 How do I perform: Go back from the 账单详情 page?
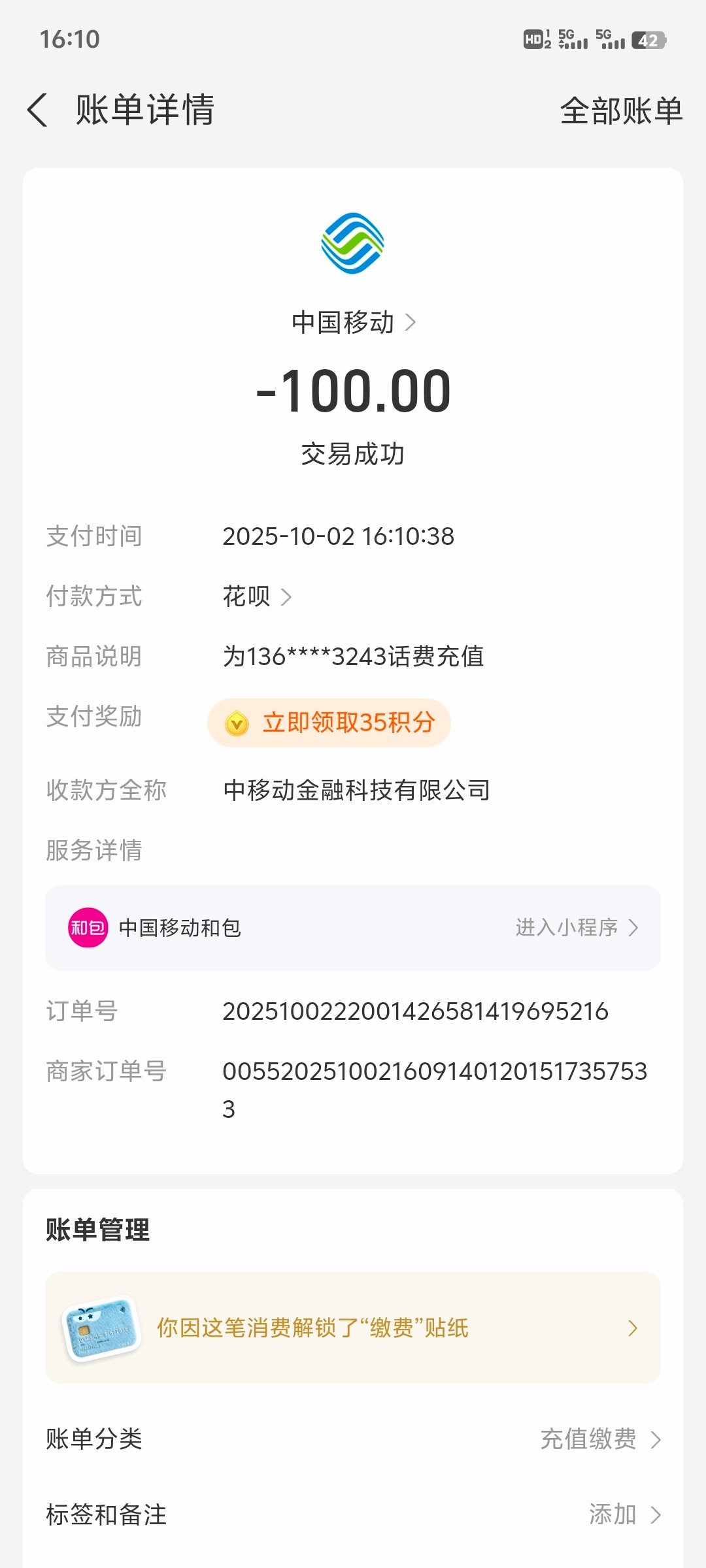pyautogui.click(x=38, y=110)
